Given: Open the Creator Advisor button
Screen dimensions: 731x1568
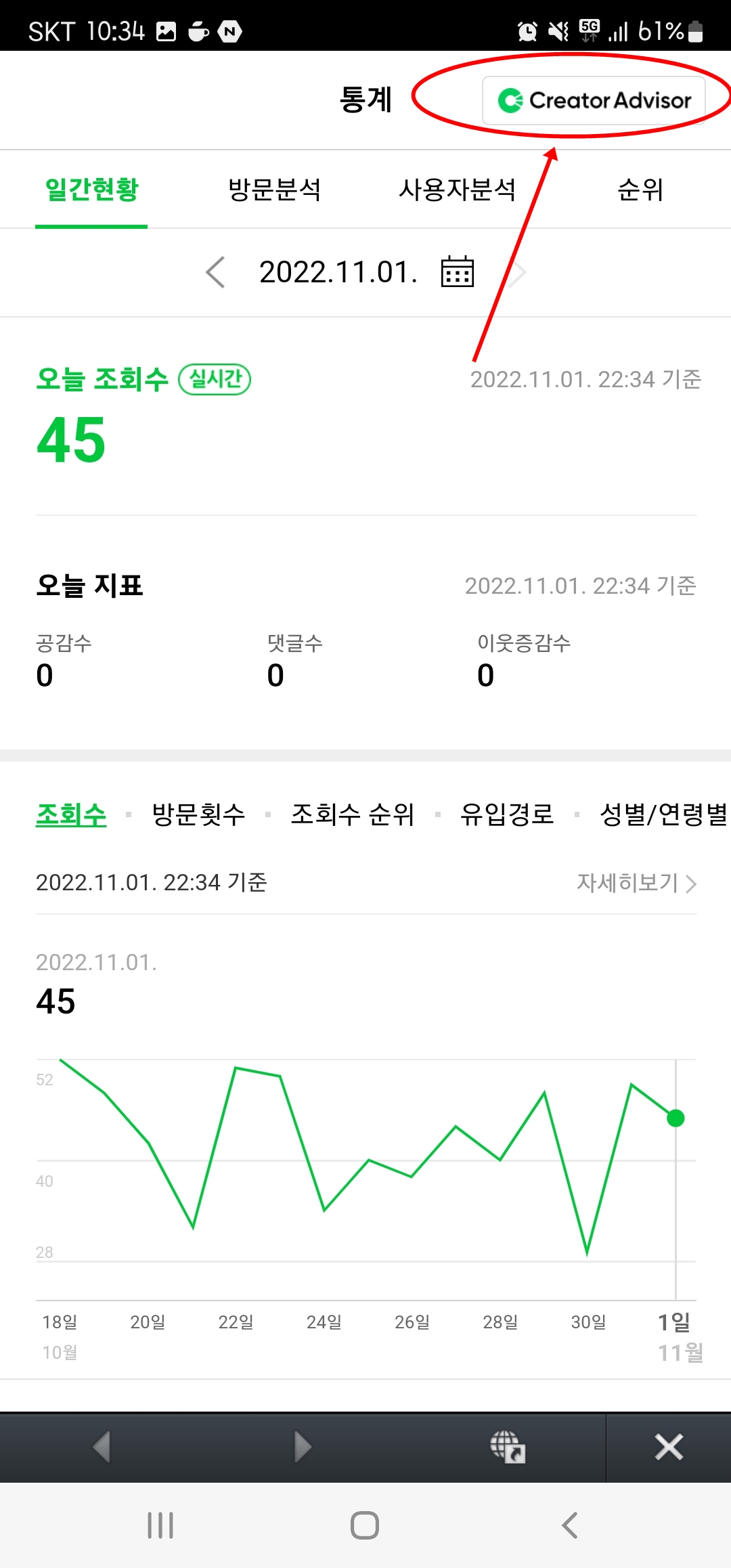Looking at the screenshot, I should pos(594,100).
